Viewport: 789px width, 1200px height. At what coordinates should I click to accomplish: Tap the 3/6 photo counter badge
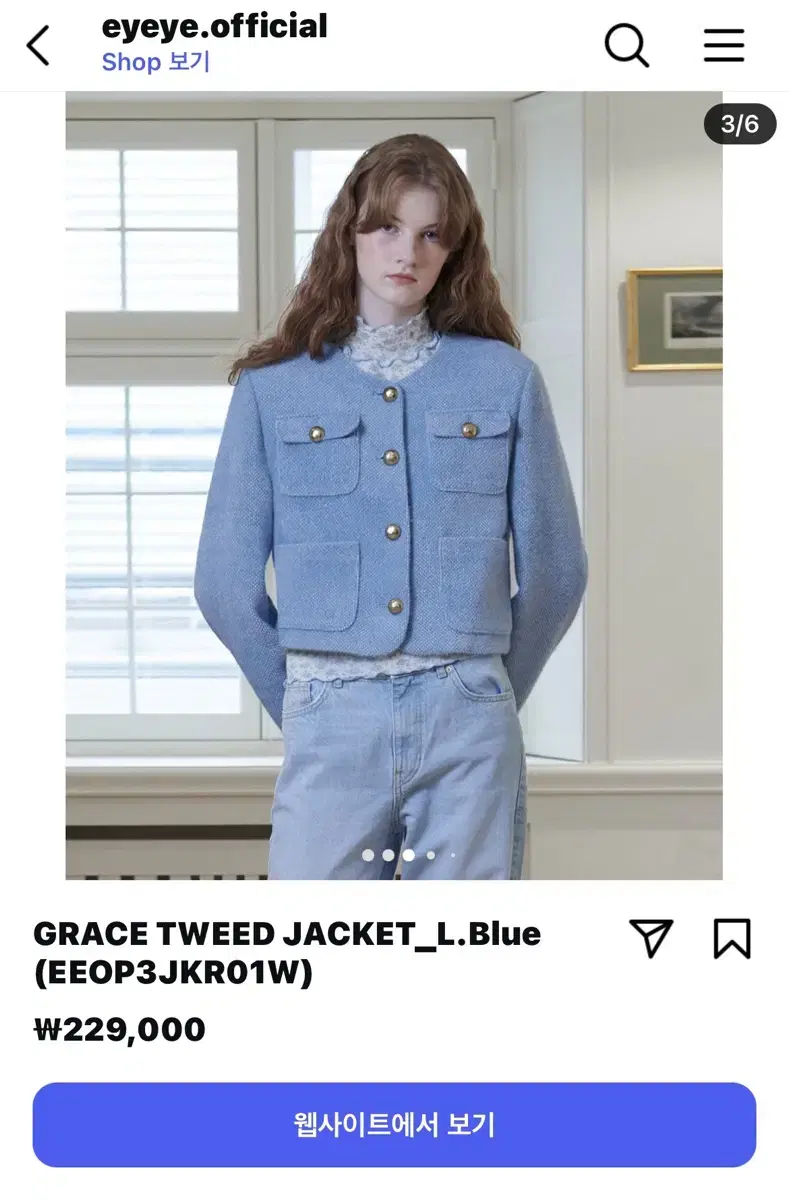click(x=738, y=125)
